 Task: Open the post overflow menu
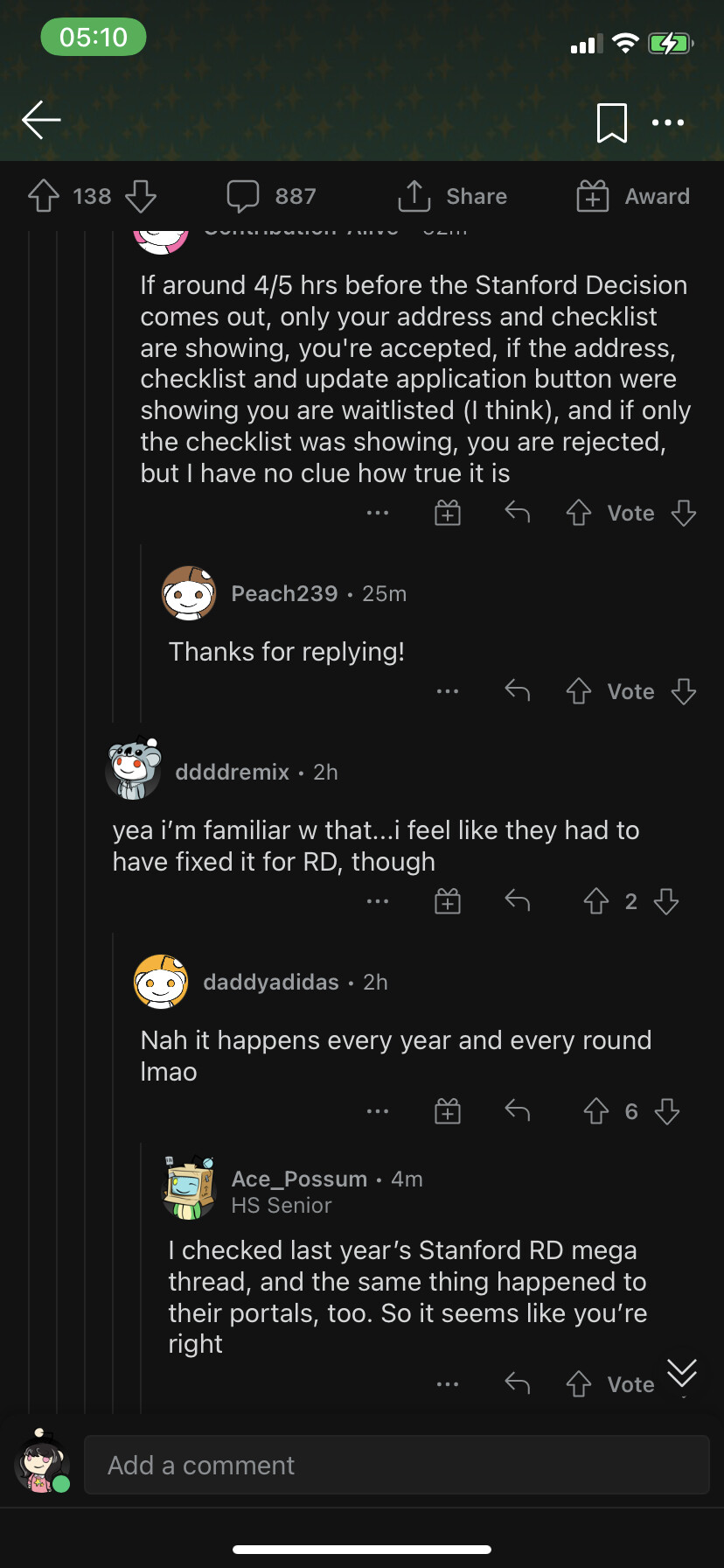coord(668,122)
